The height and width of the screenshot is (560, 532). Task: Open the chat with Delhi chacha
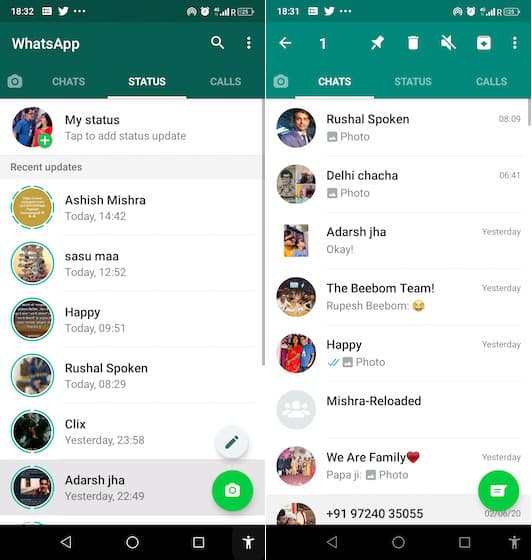pyautogui.click(x=398, y=184)
